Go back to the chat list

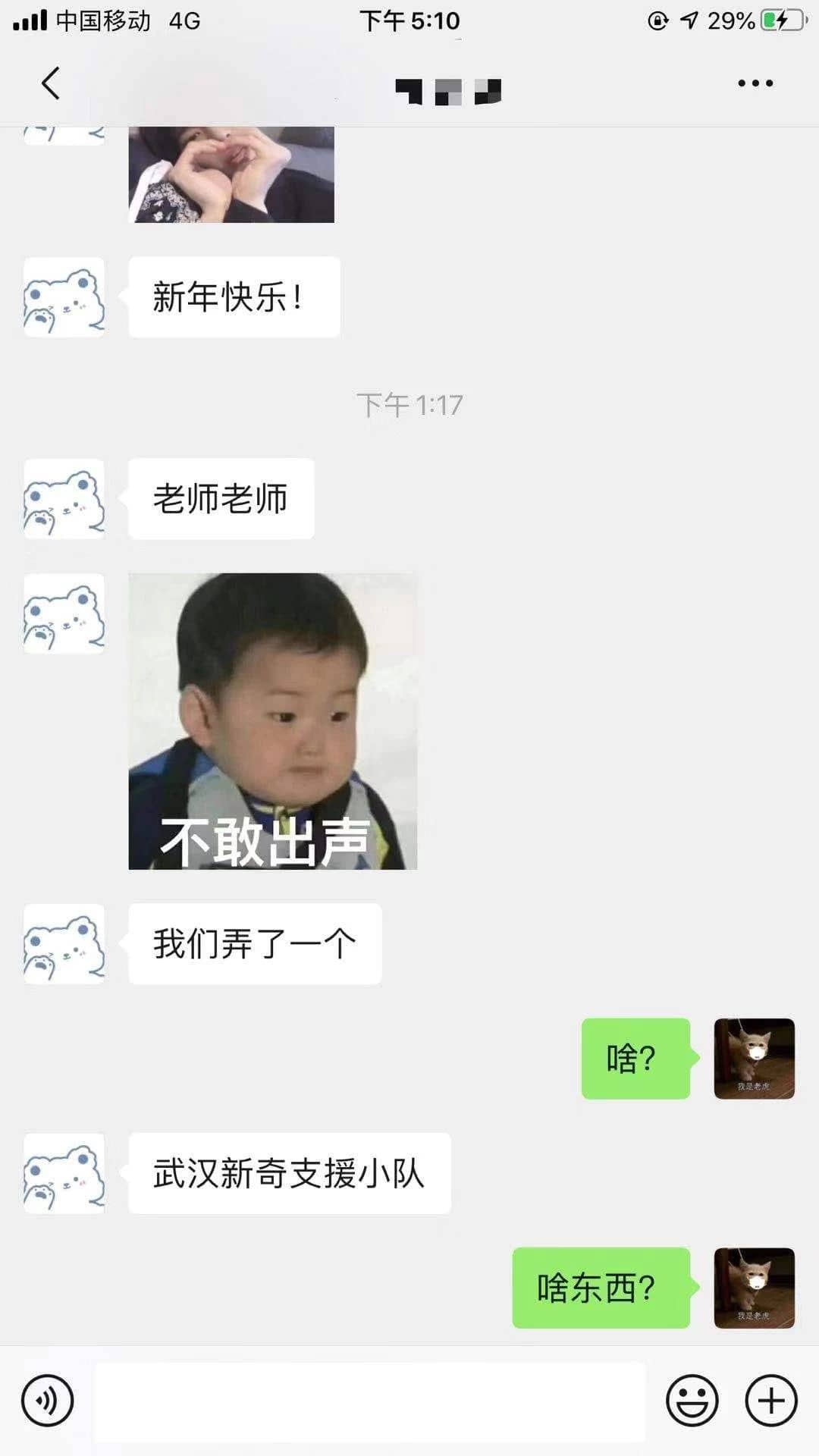[x=51, y=83]
